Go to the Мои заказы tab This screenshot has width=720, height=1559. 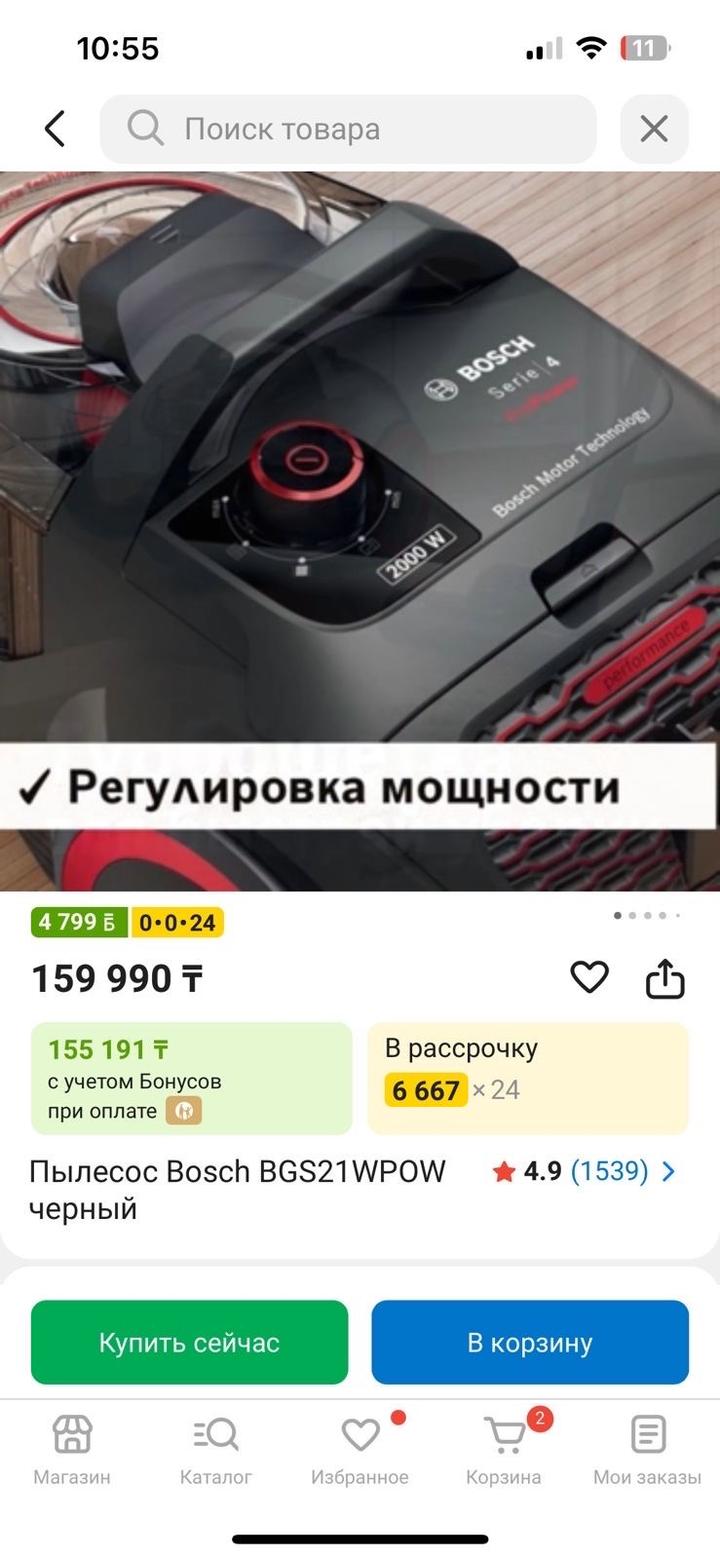(647, 1450)
